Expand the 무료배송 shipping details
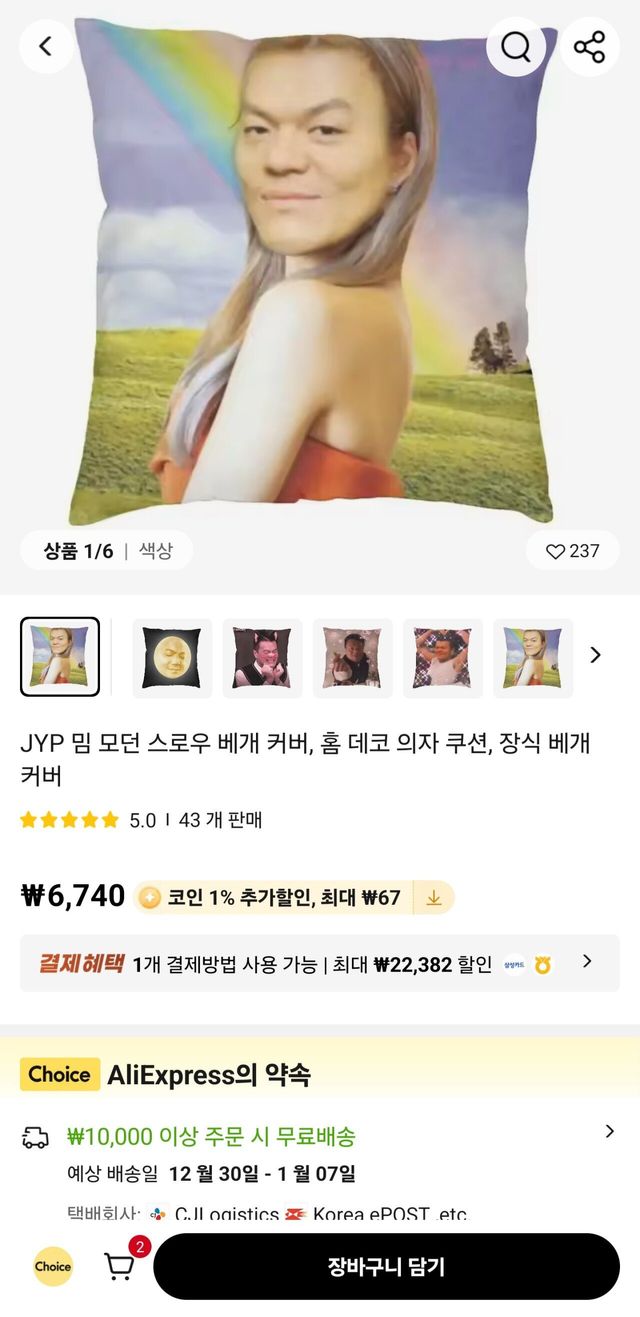Screen dimensions: 640x1317 tap(609, 1132)
